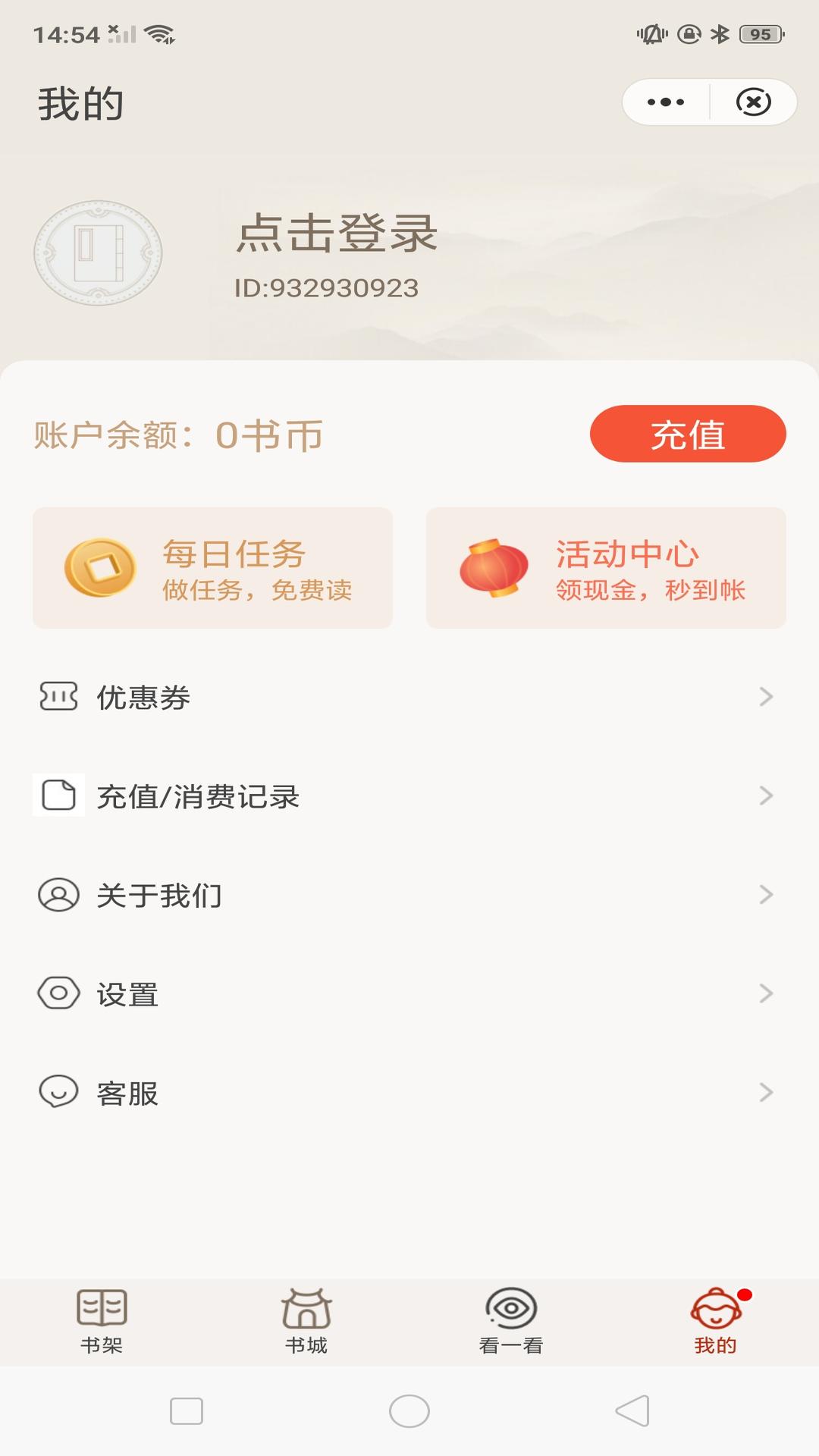
Task: Expand 客服 with its chevron arrow
Action: (x=767, y=1093)
